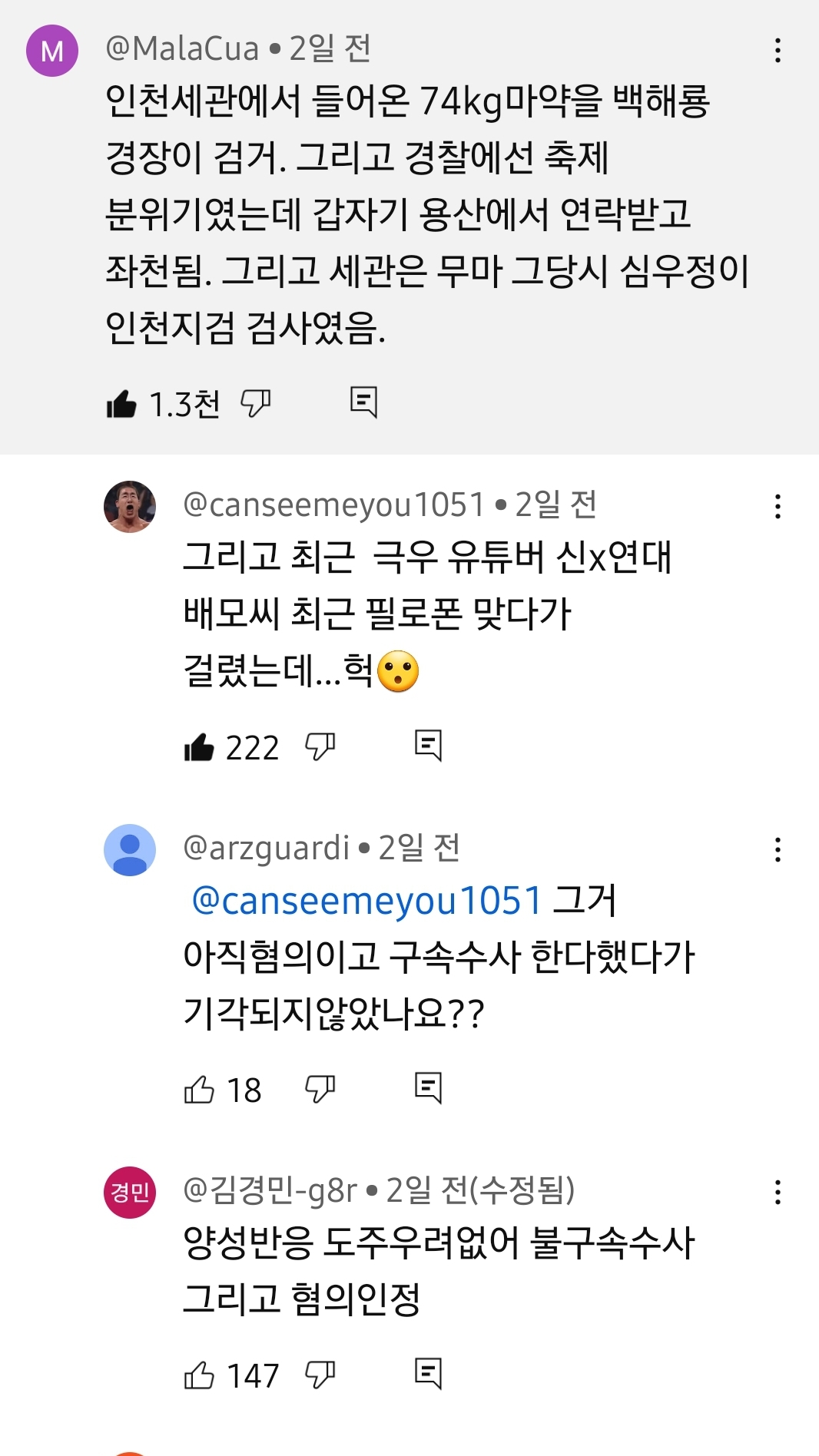
Task: Dislike MalaCua's comment
Action: pos(255,402)
